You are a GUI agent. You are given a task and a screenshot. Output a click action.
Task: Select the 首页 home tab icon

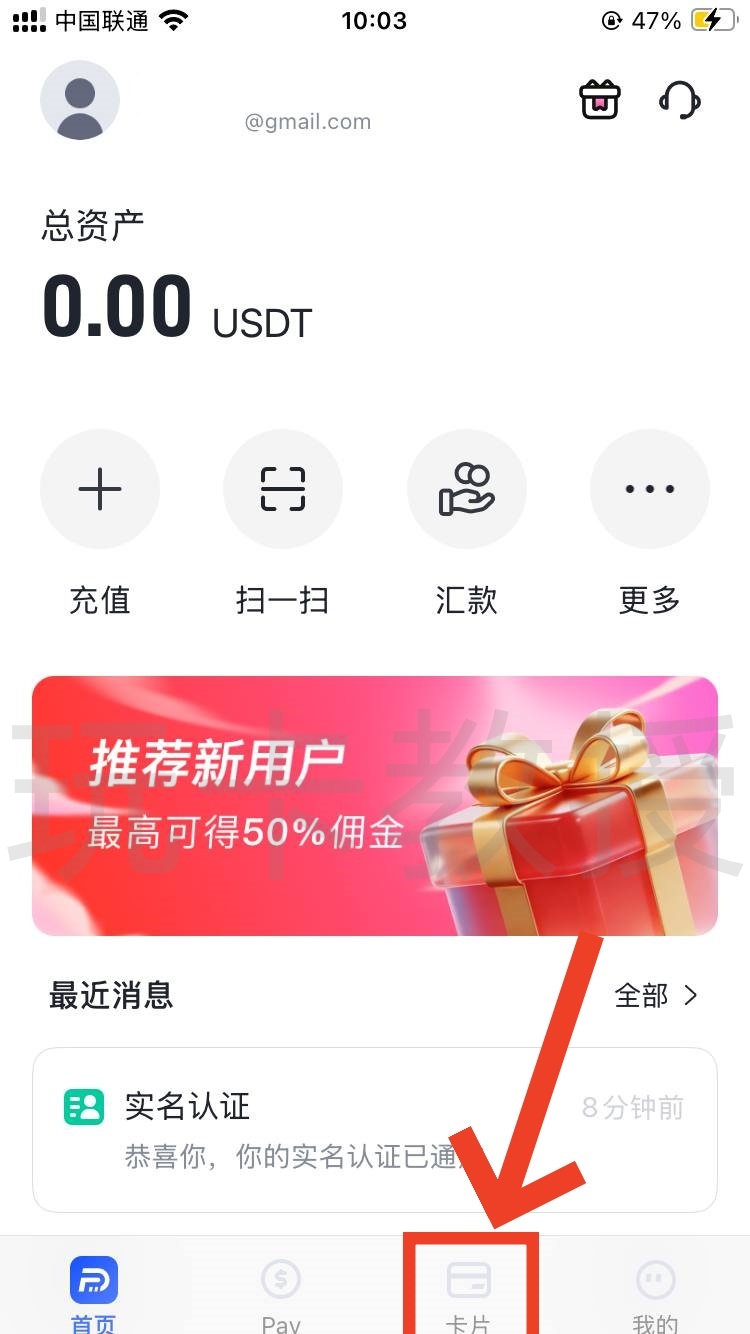[93, 1279]
